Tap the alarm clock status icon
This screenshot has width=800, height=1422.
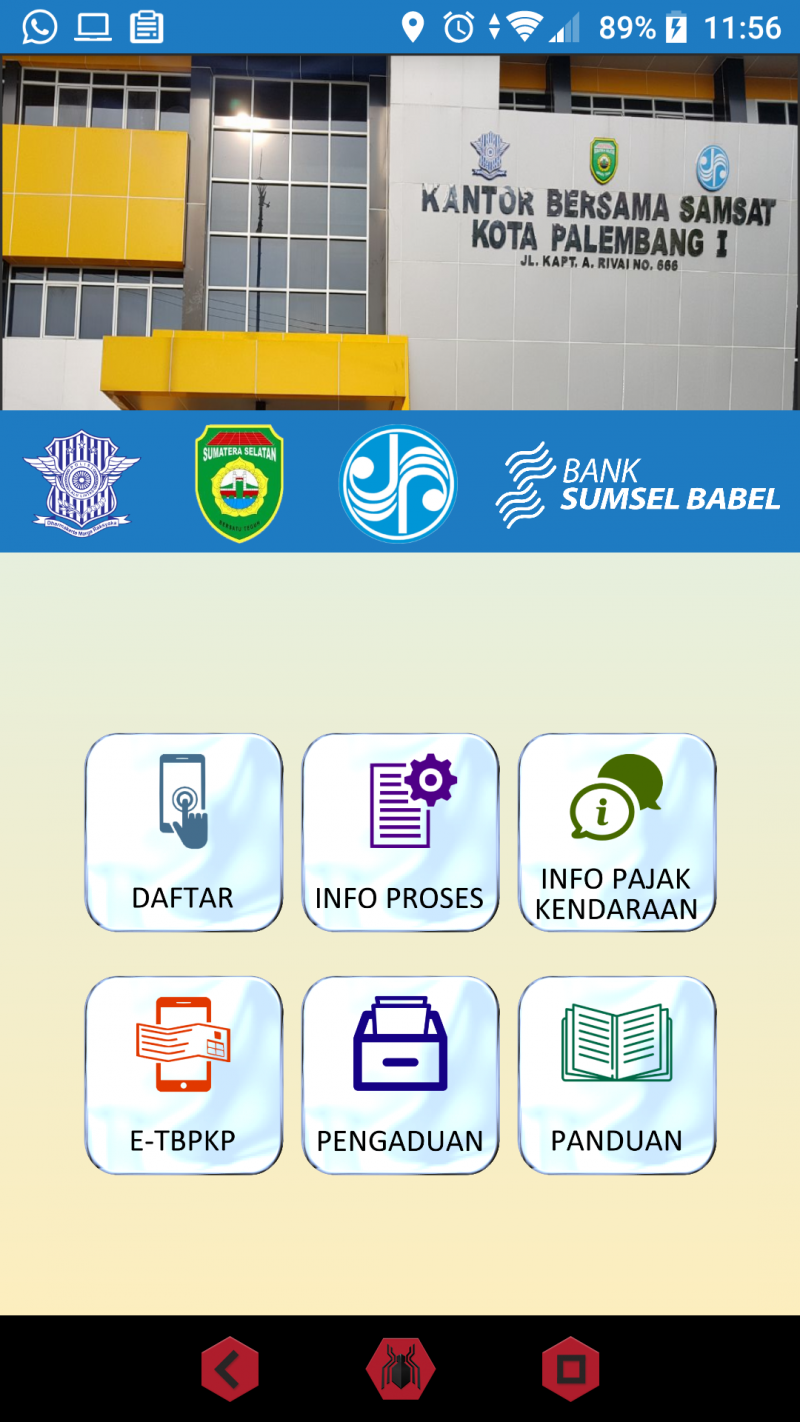(455, 27)
